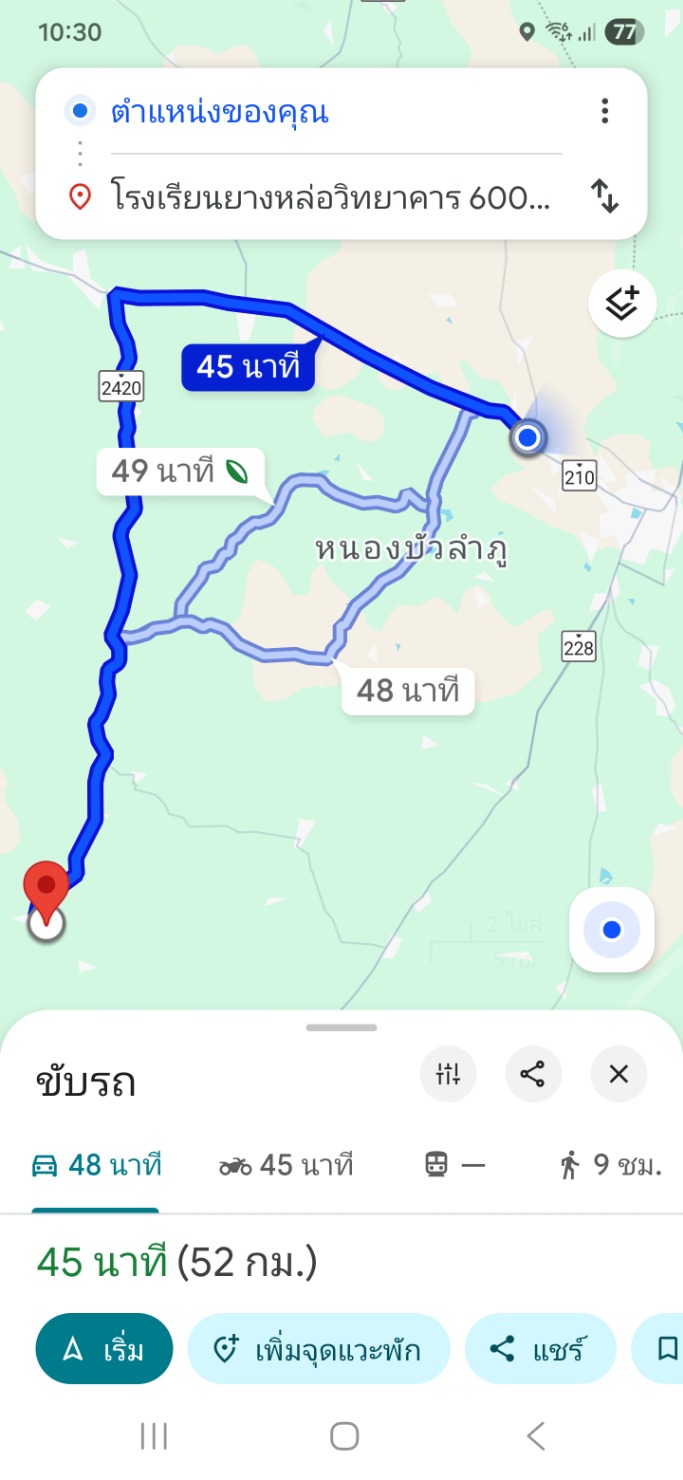This screenshot has height=1480, width=683.
Task: Share the directions via top share icon
Action: [532, 1075]
